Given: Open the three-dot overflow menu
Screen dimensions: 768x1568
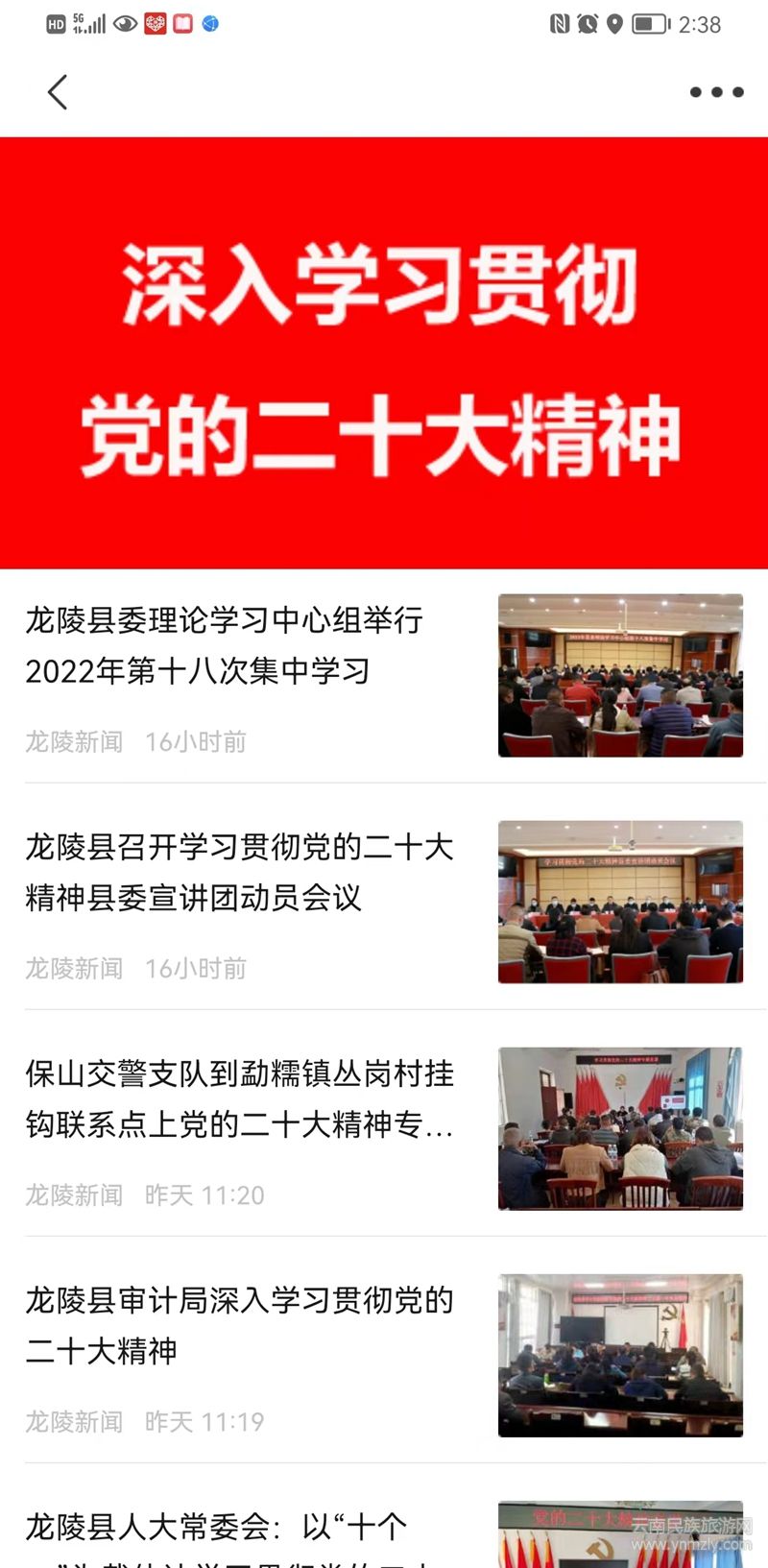Looking at the screenshot, I should pos(716,92).
